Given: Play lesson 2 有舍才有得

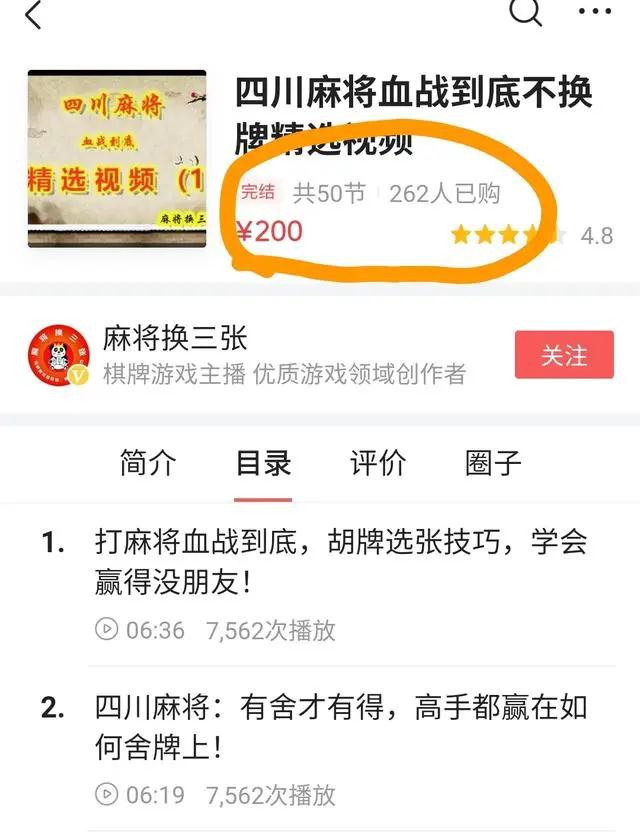Looking at the screenshot, I should pos(340,728).
